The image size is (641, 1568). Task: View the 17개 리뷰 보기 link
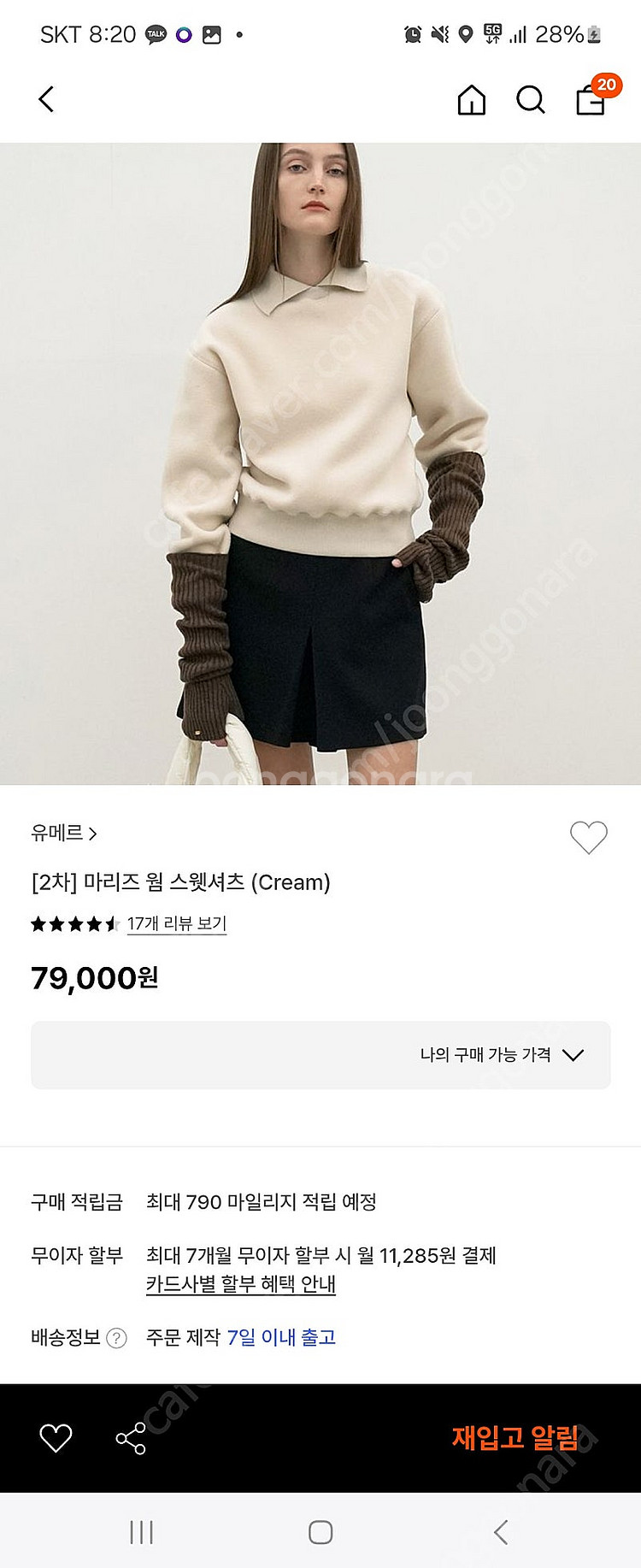coord(176,923)
